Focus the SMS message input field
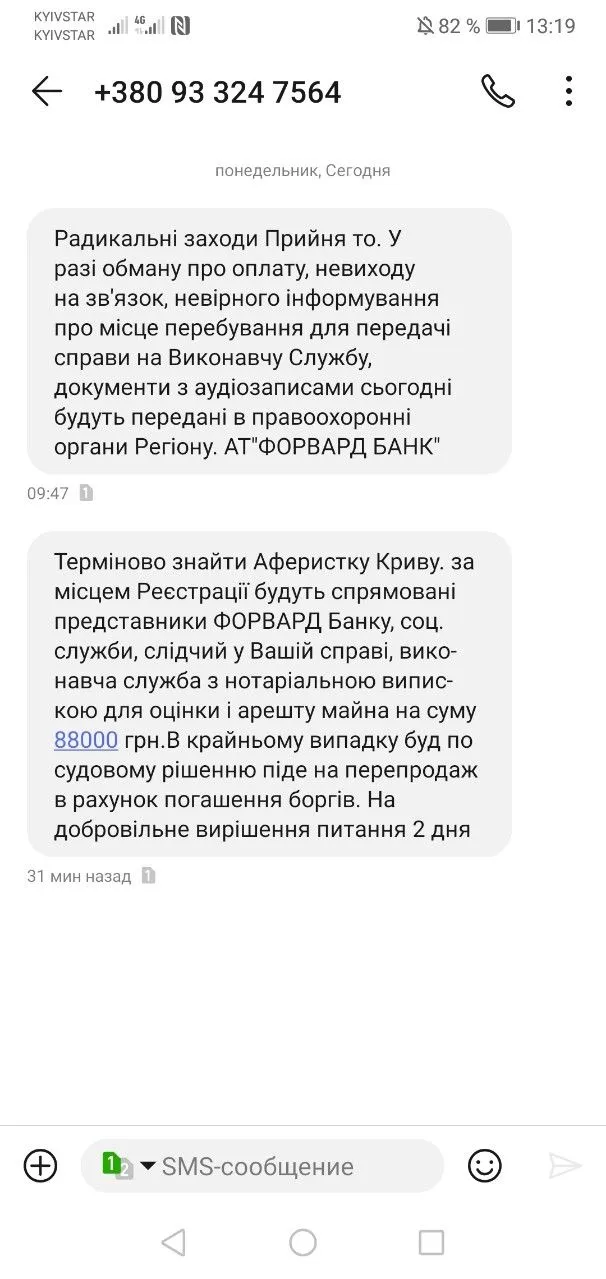 tap(290, 1166)
